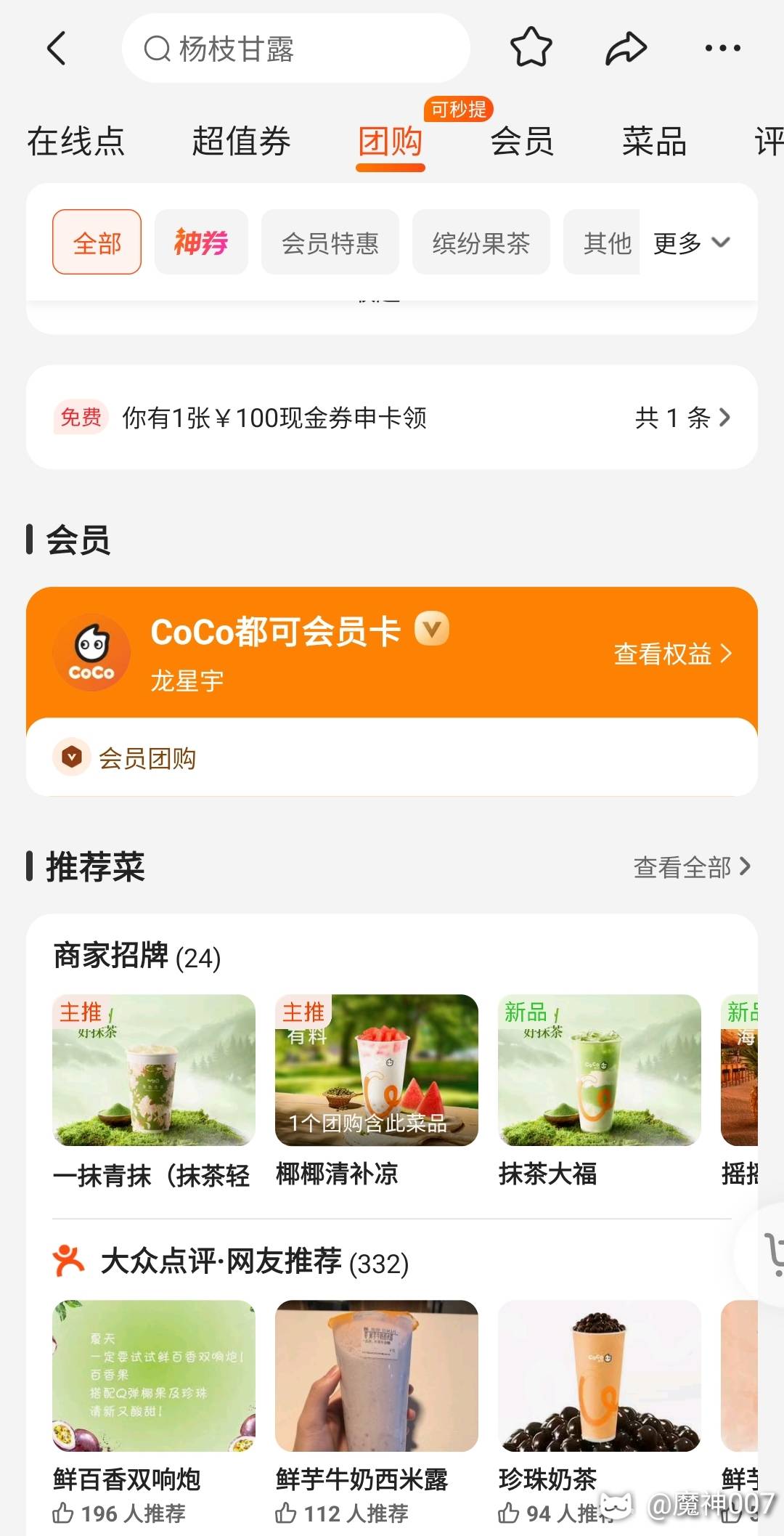Open the three-dot overflow menu
The image size is (784, 1536).
tap(723, 49)
